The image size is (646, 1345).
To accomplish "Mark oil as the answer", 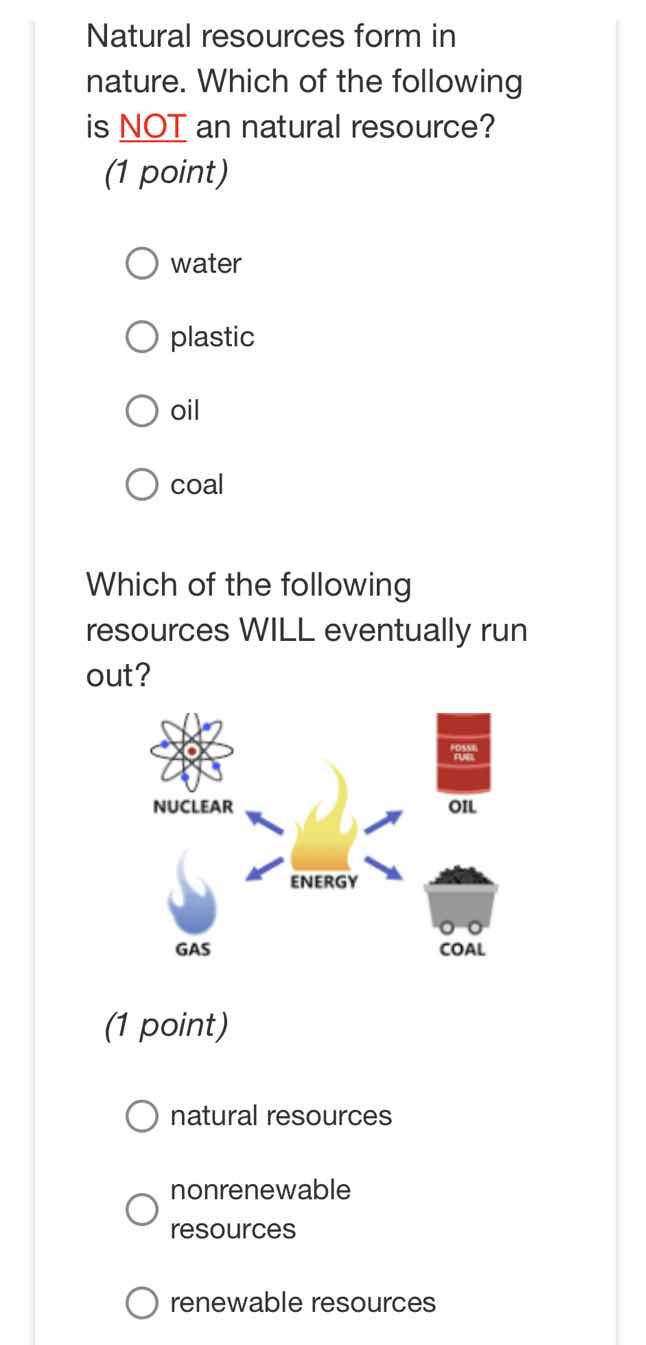I will point(142,411).
